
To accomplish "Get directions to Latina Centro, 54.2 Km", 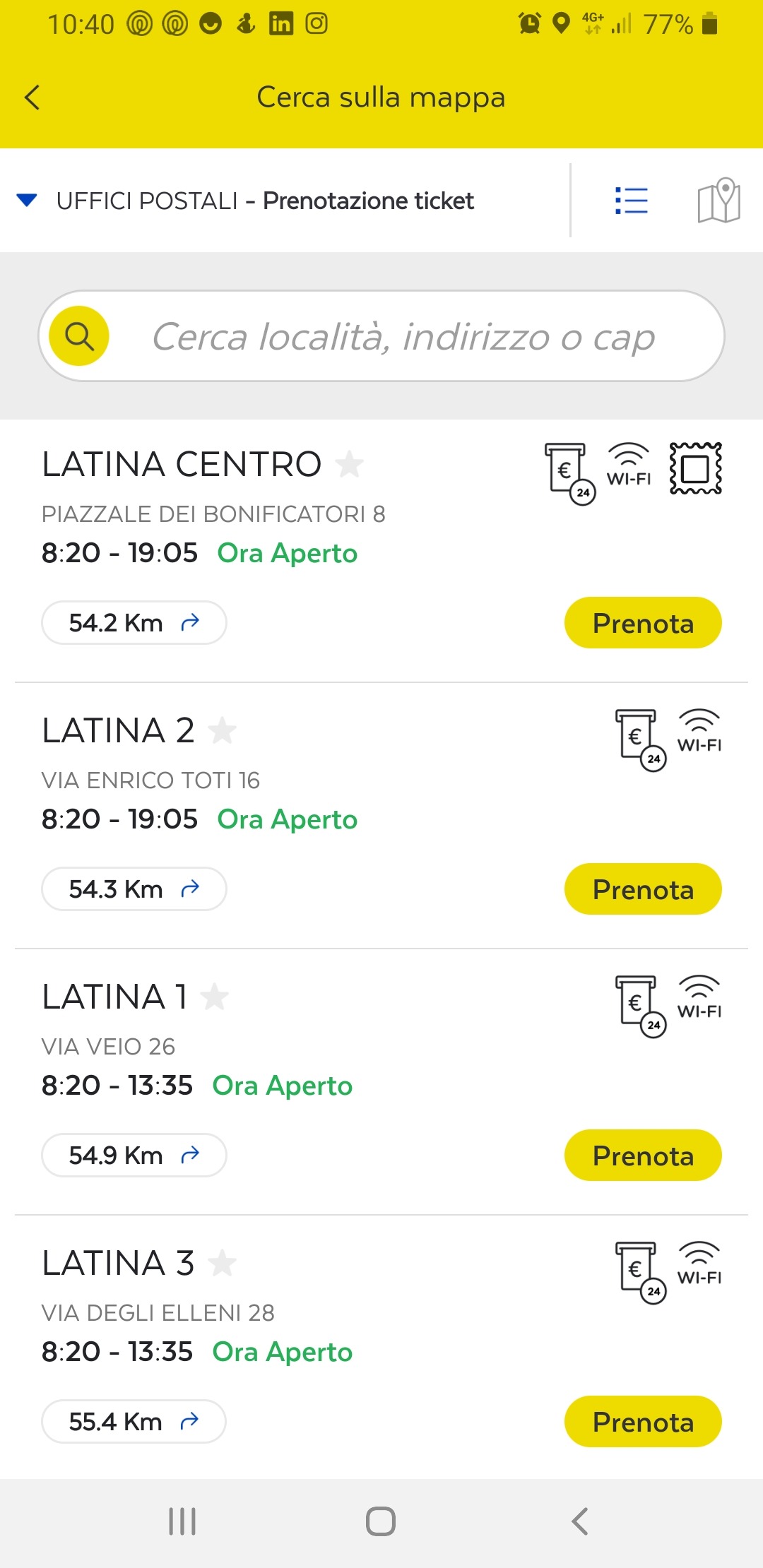I will [x=134, y=623].
